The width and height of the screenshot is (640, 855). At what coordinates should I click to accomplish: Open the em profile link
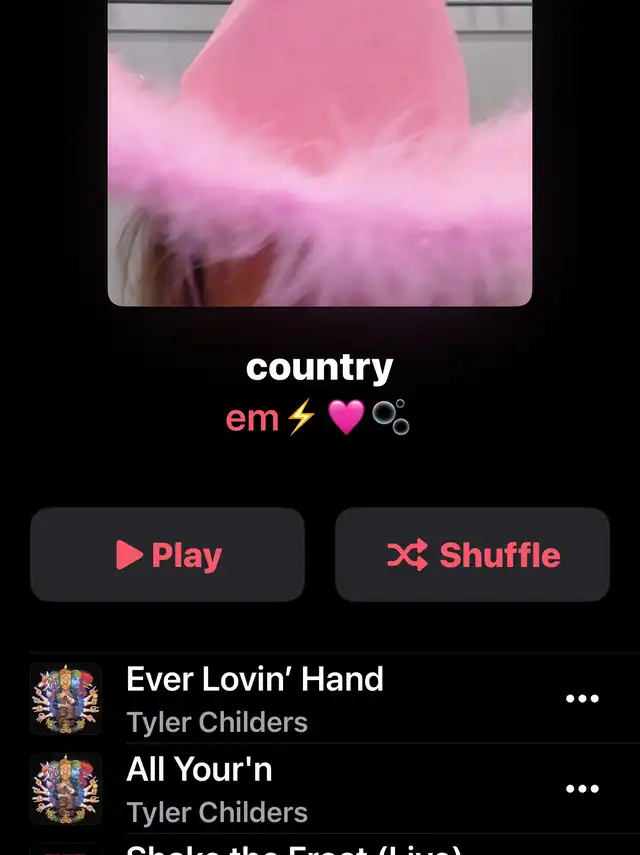click(x=318, y=418)
